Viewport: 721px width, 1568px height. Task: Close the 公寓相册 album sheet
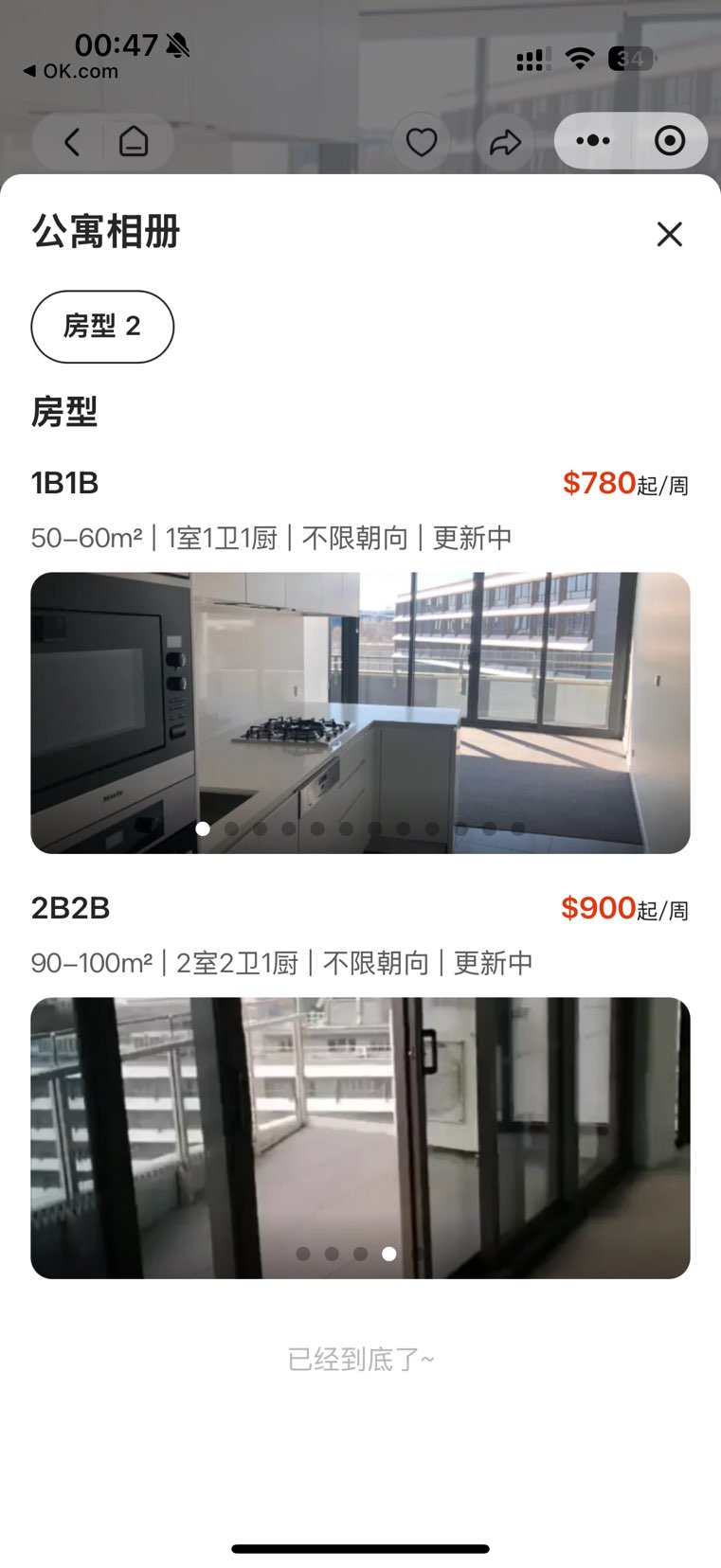(x=669, y=234)
